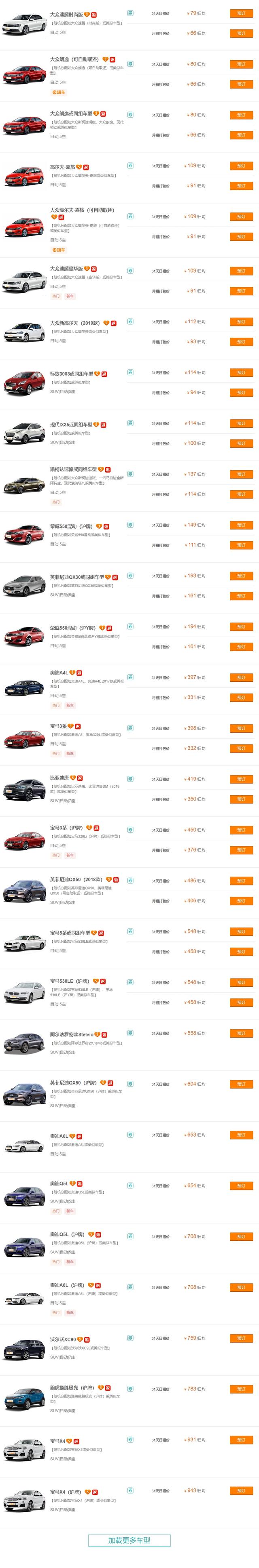This screenshot has width=259, height=1568.
Task: Reserve 高尔夫·嘉旅 at ¥109 daily rate
Action: pos(241,166)
